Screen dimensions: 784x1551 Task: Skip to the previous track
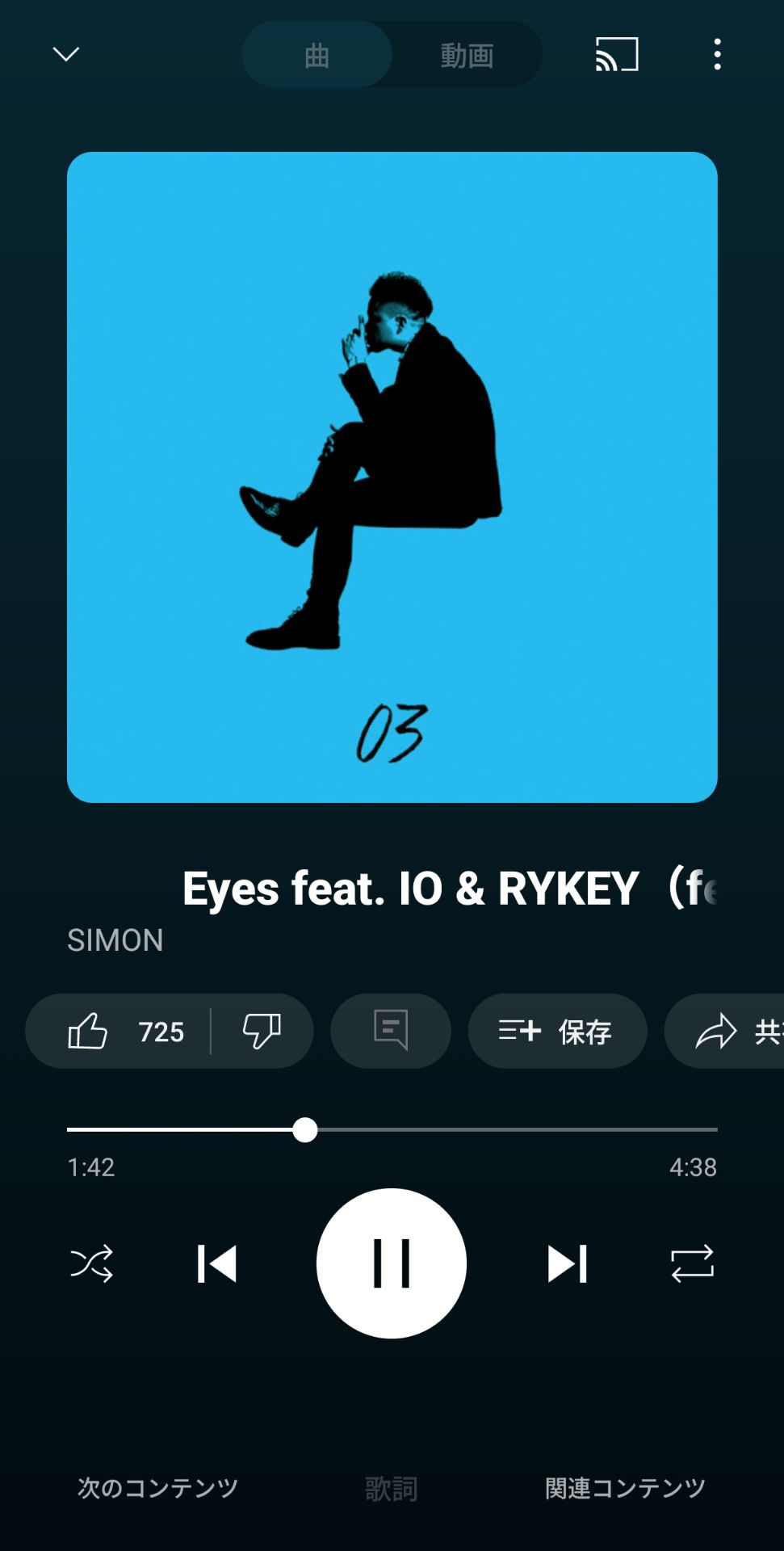tap(217, 1263)
